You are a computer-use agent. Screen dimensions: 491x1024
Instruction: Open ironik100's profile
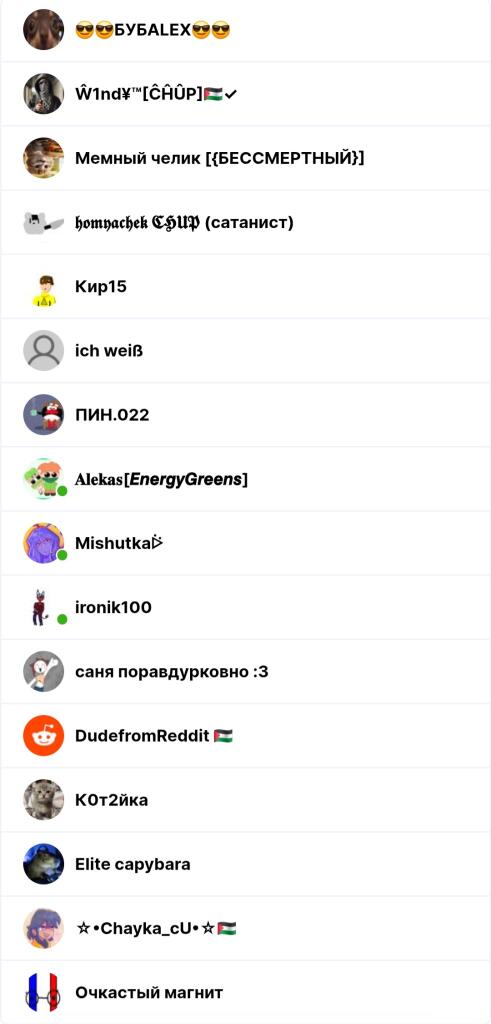246,607
